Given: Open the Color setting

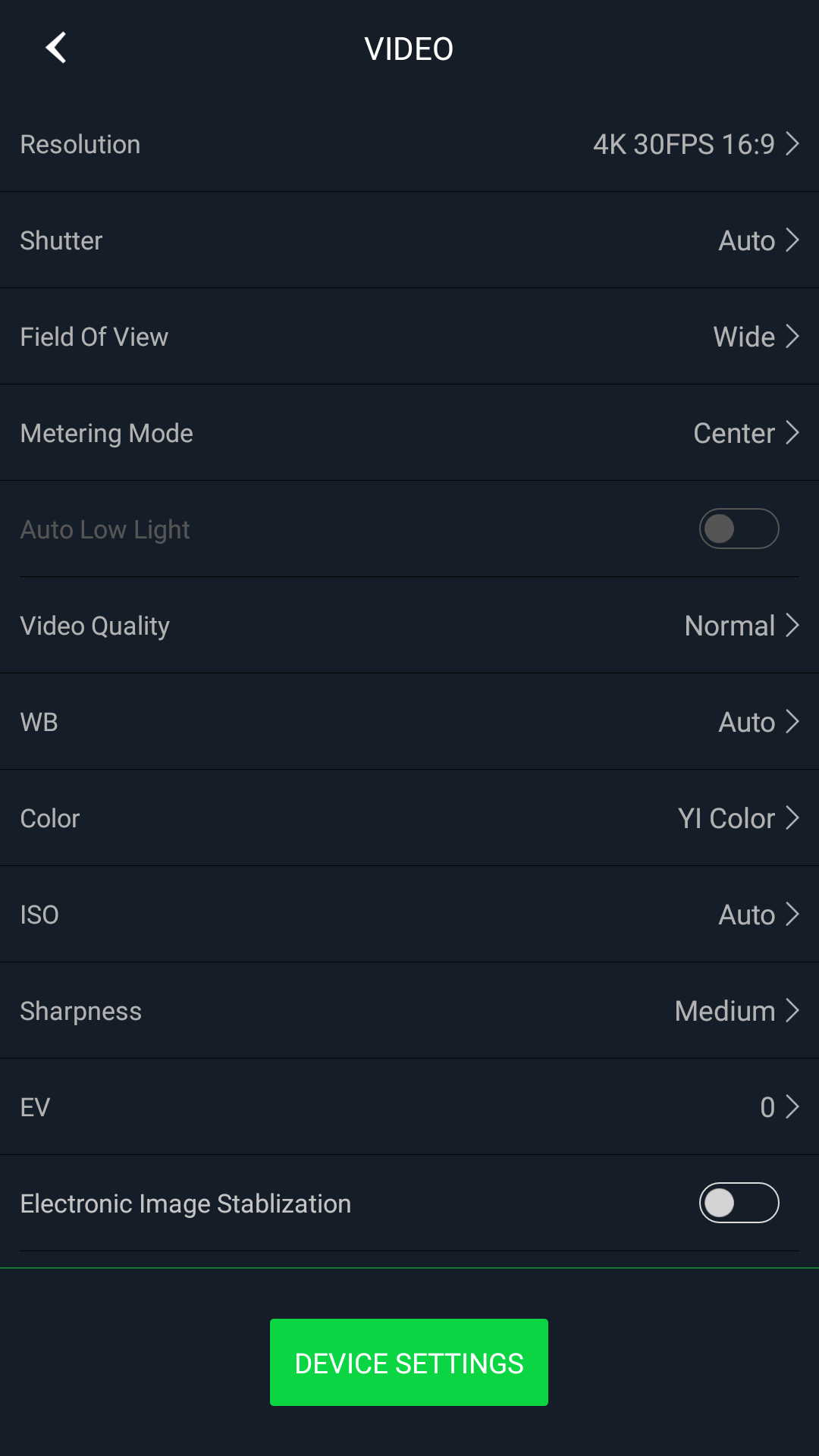Looking at the screenshot, I should pyautogui.click(x=409, y=818).
